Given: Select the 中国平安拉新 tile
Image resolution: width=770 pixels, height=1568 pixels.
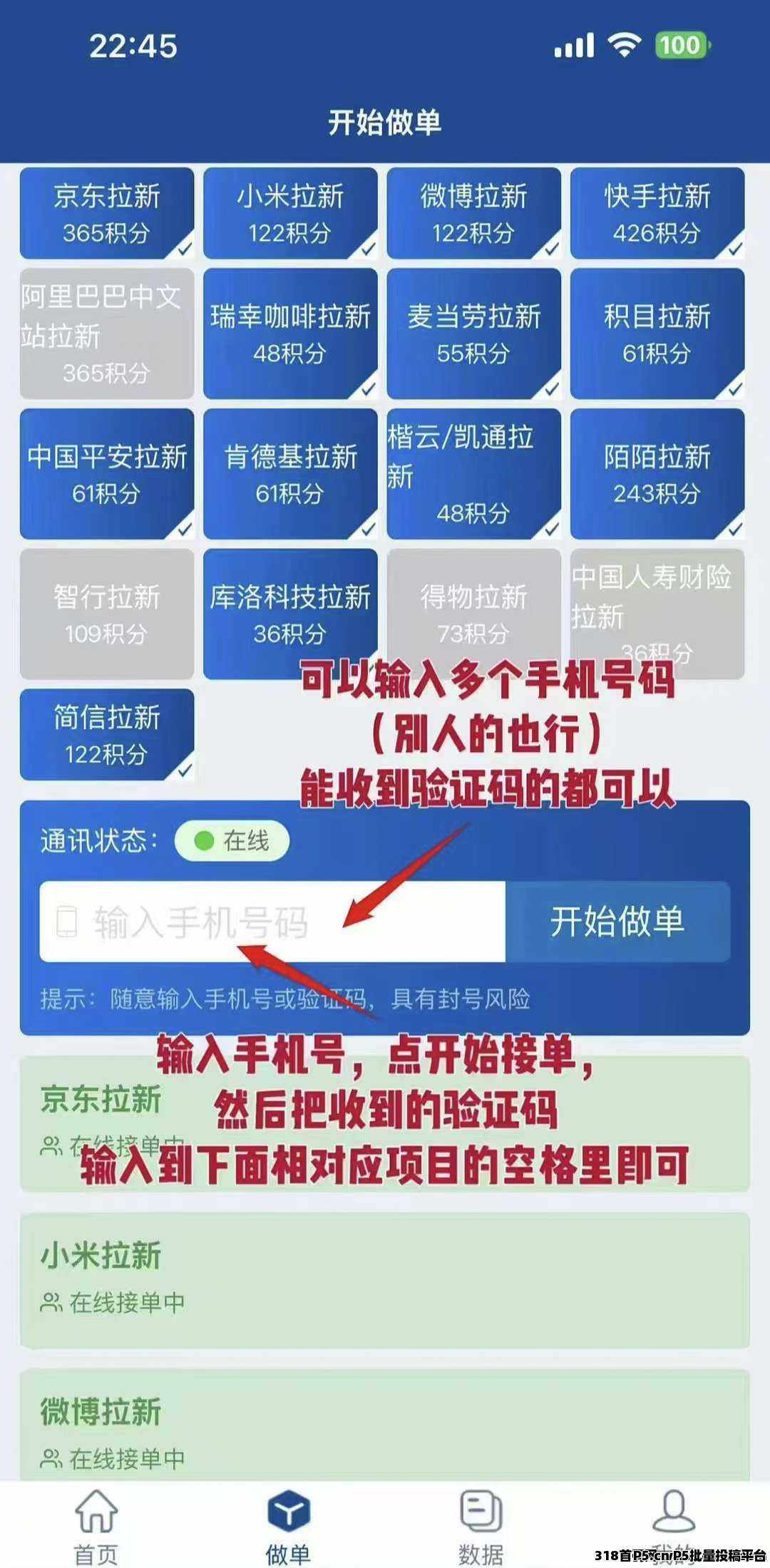Looking at the screenshot, I should (107, 473).
